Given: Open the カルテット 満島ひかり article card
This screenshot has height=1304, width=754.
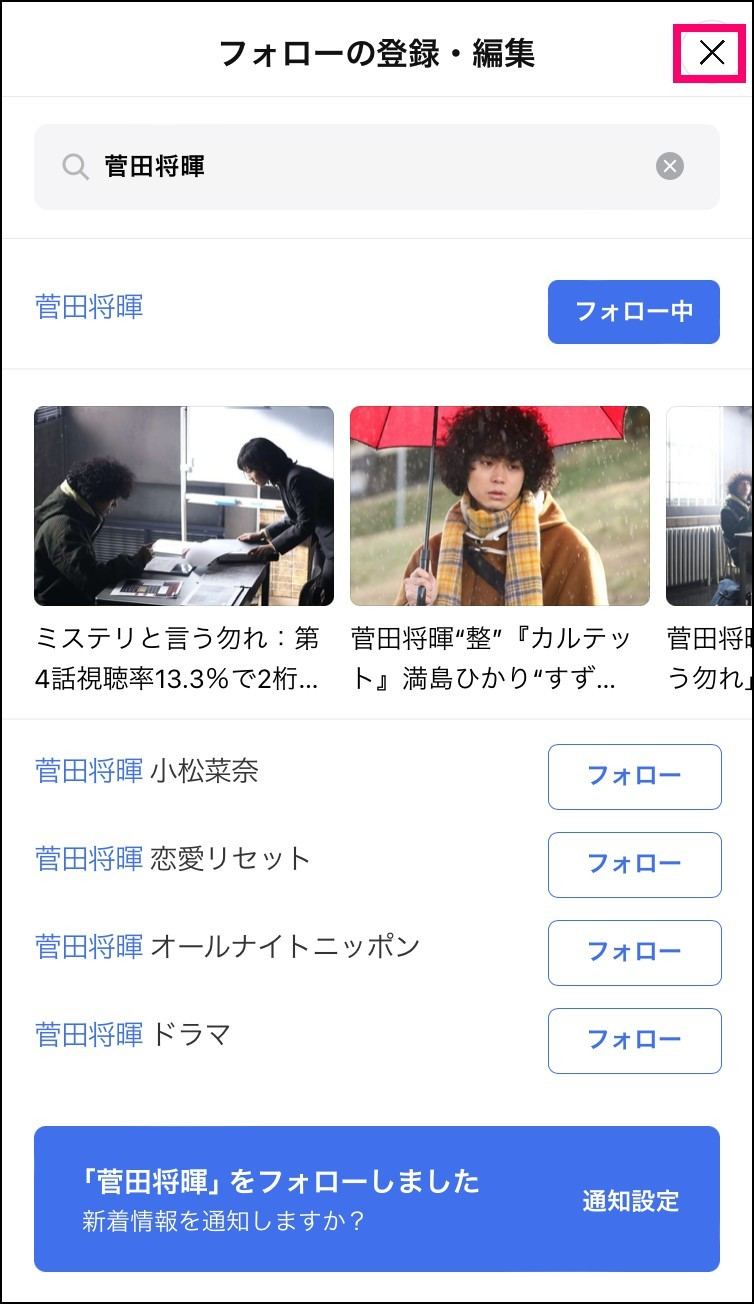Looking at the screenshot, I should (x=500, y=549).
